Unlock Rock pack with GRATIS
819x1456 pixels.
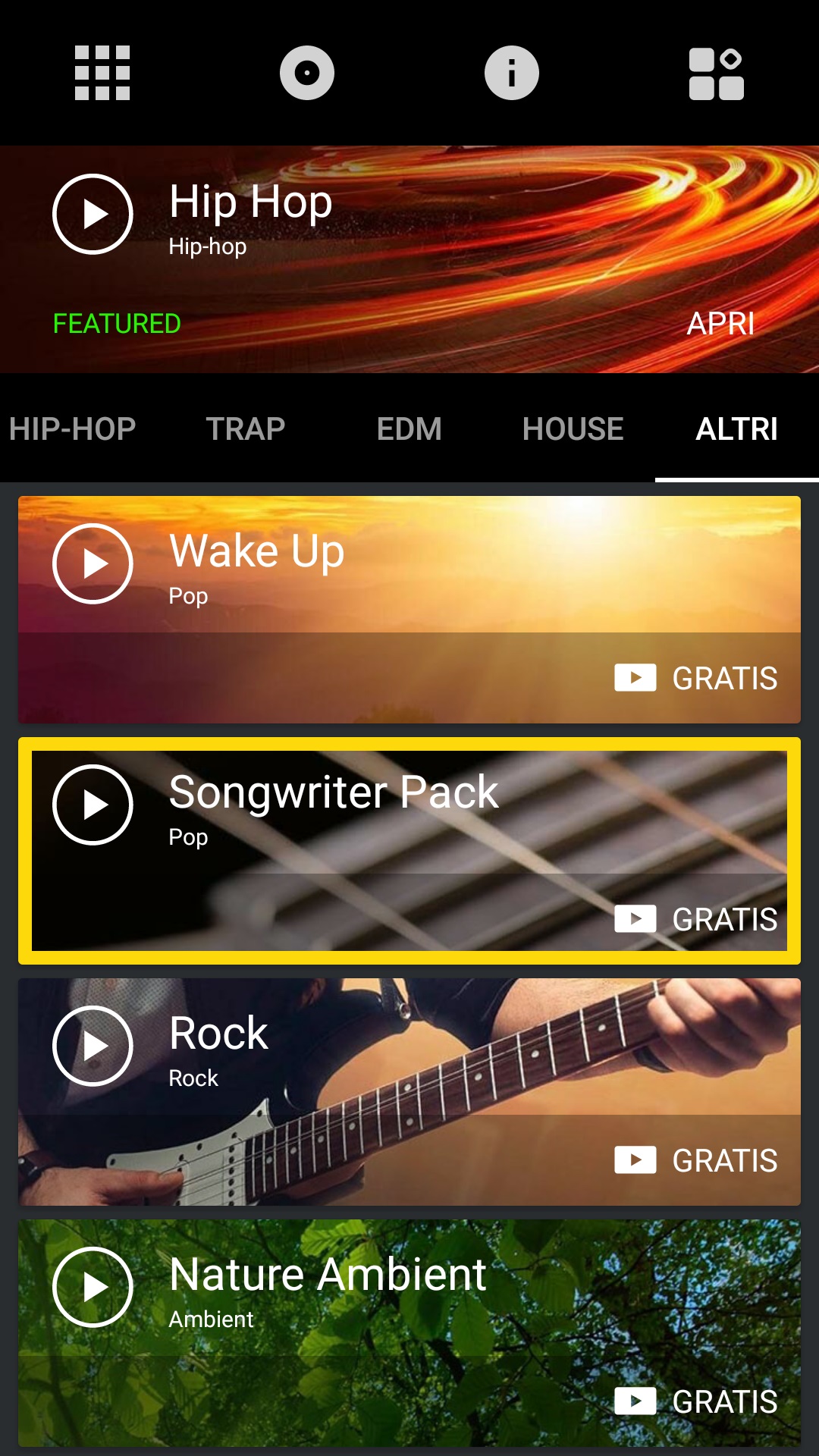(696, 1160)
